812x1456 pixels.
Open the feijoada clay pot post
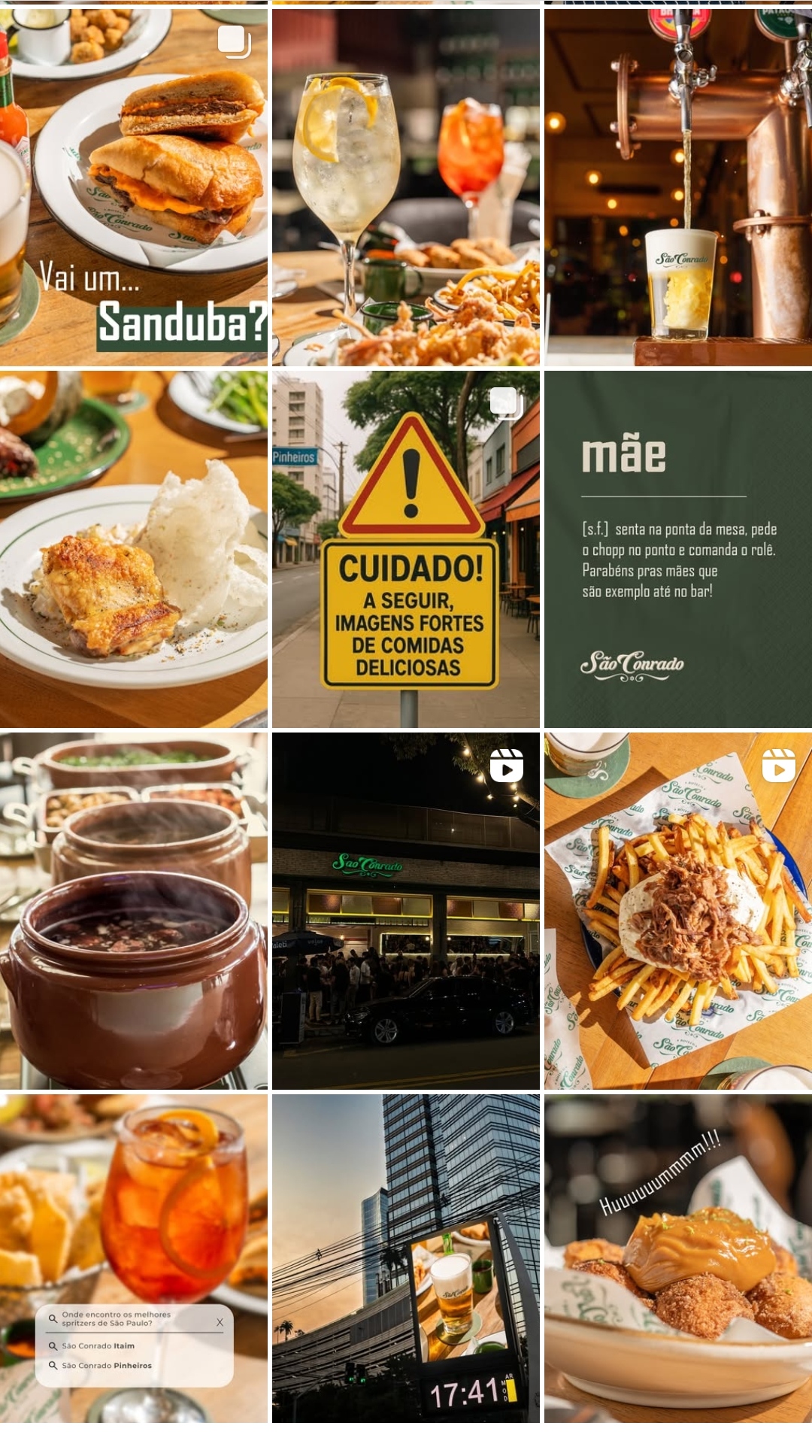click(x=134, y=910)
